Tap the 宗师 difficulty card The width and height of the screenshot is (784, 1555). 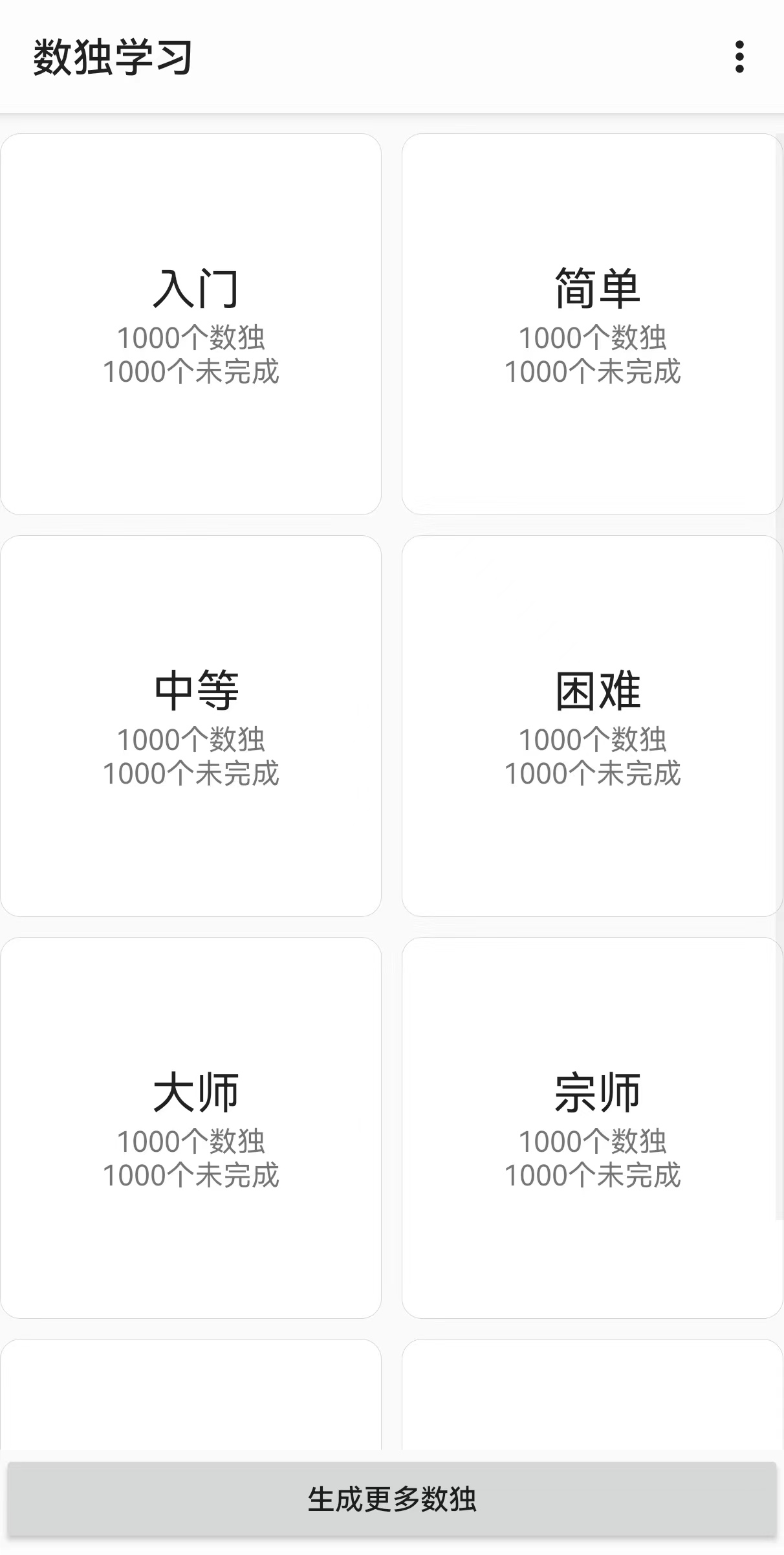pos(593,1128)
